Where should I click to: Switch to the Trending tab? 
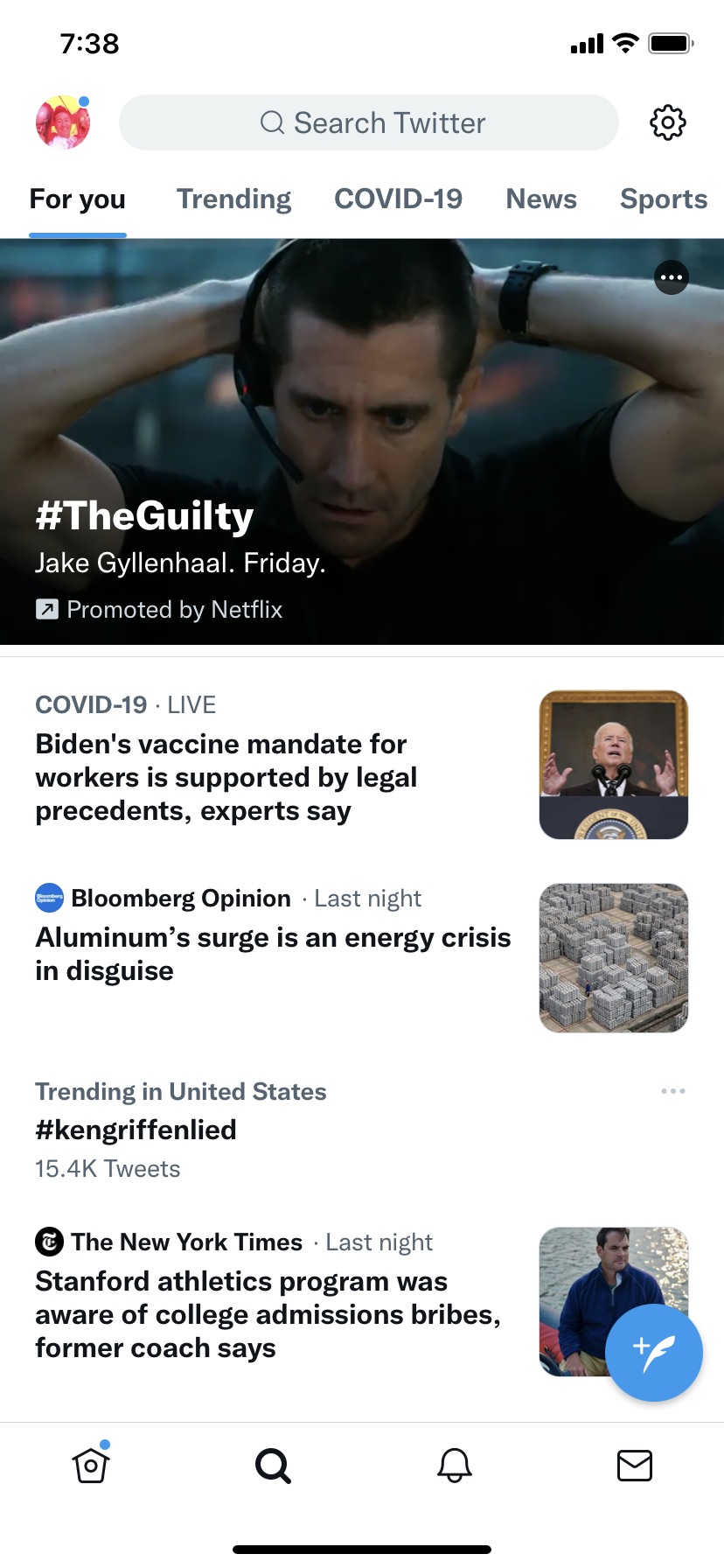233,199
